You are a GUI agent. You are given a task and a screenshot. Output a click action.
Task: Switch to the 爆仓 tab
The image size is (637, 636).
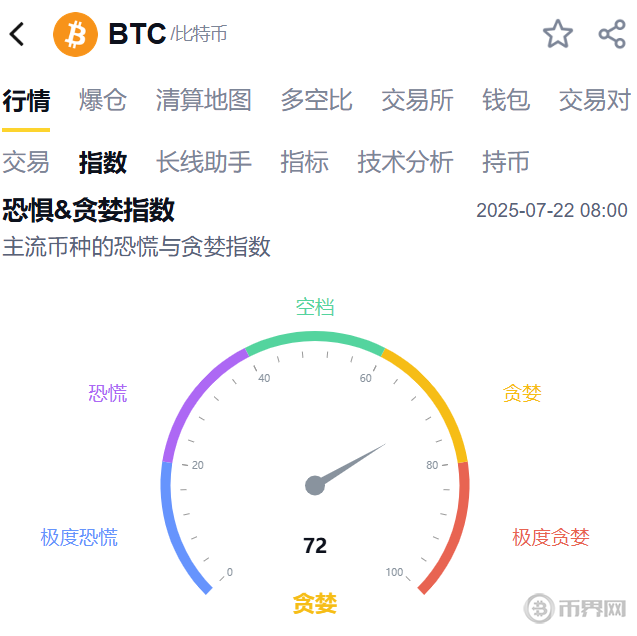[x=103, y=100]
